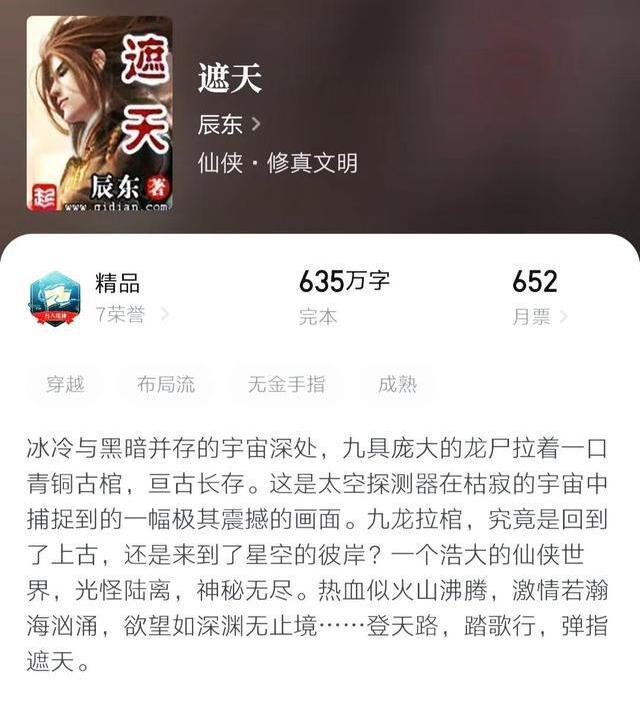
Task: View the 7荣誉 honors list
Action: click(x=131, y=315)
